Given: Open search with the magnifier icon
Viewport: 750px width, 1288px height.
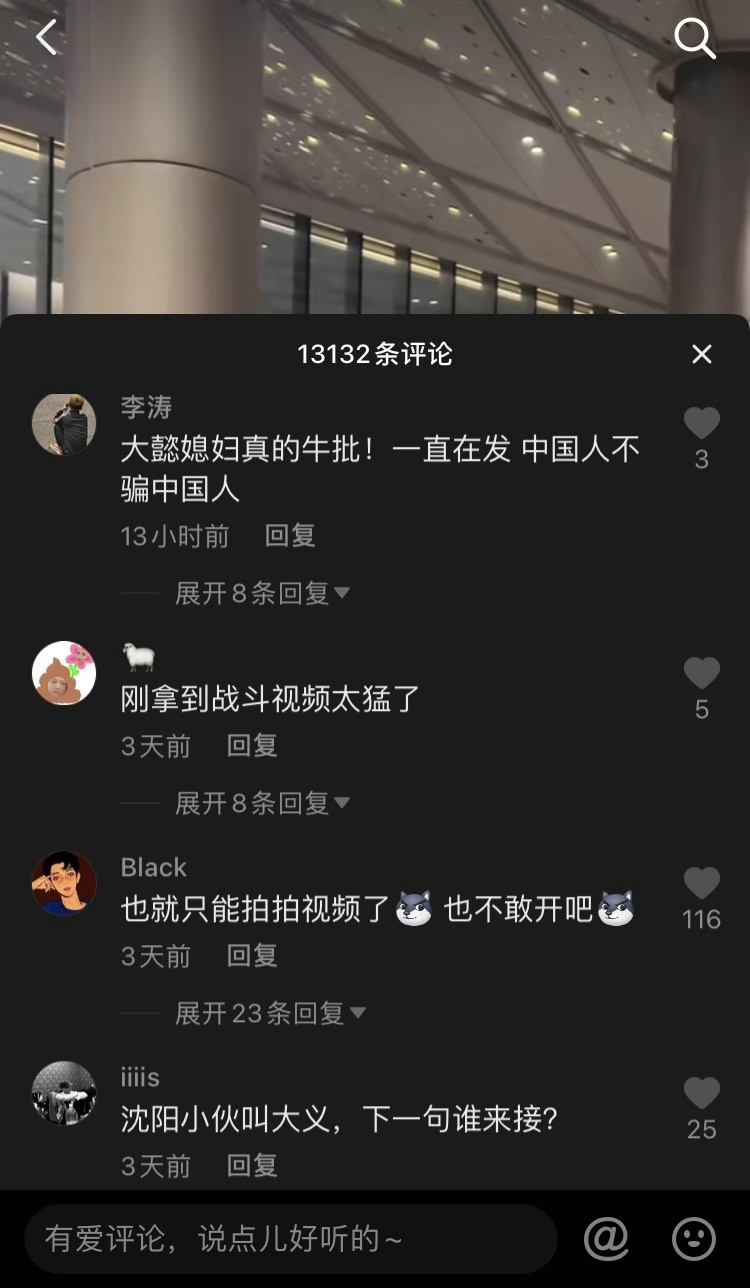Looking at the screenshot, I should (x=694, y=39).
